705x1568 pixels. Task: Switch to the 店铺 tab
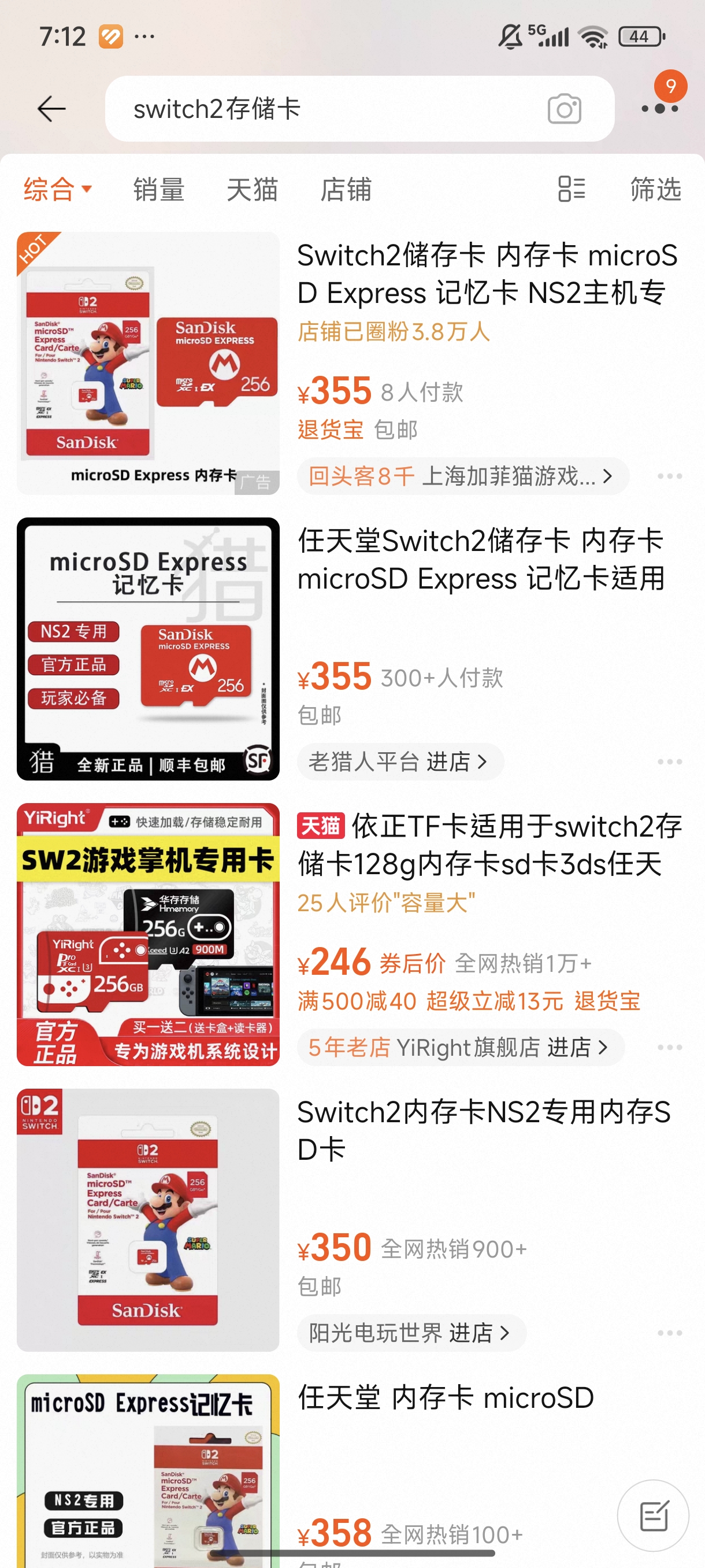click(346, 188)
